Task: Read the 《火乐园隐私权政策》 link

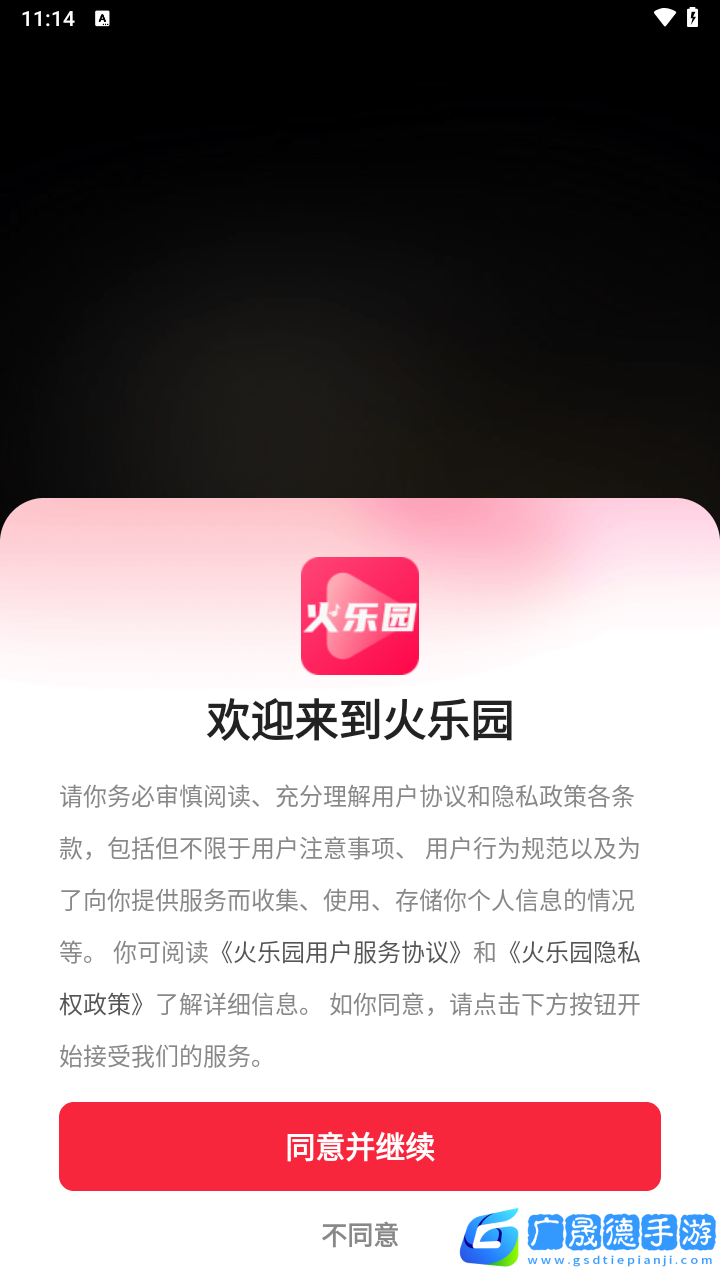Action: click(x=570, y=952)
